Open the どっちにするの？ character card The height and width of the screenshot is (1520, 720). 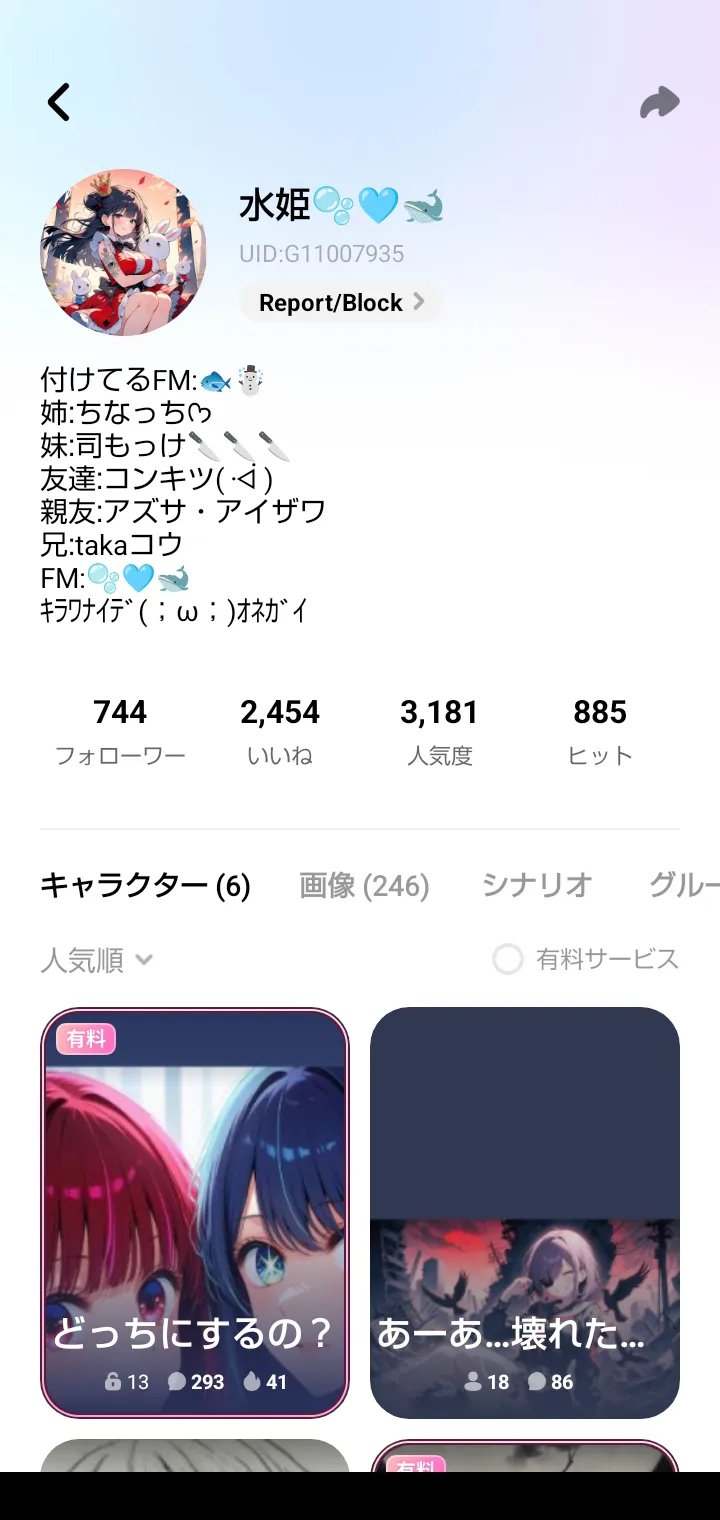pos(195,1212)
